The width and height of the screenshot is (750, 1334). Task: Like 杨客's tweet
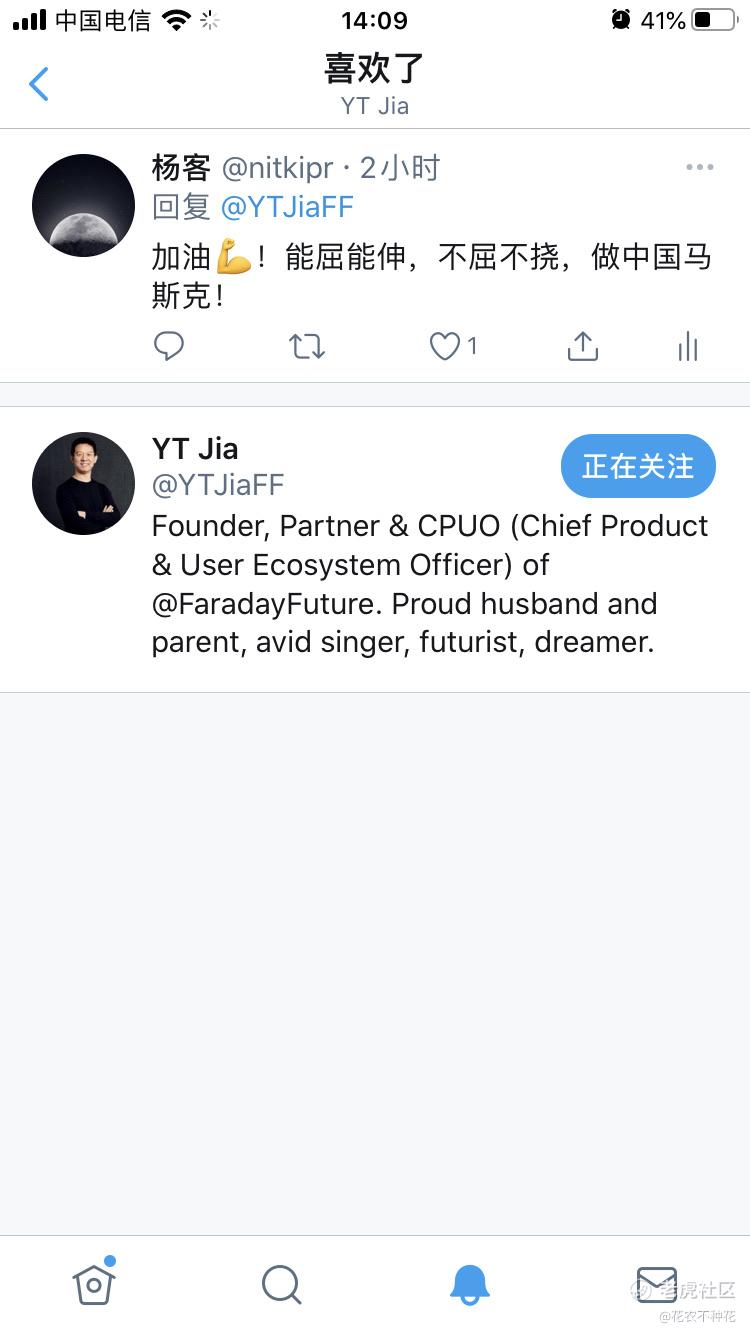[444, 346]
